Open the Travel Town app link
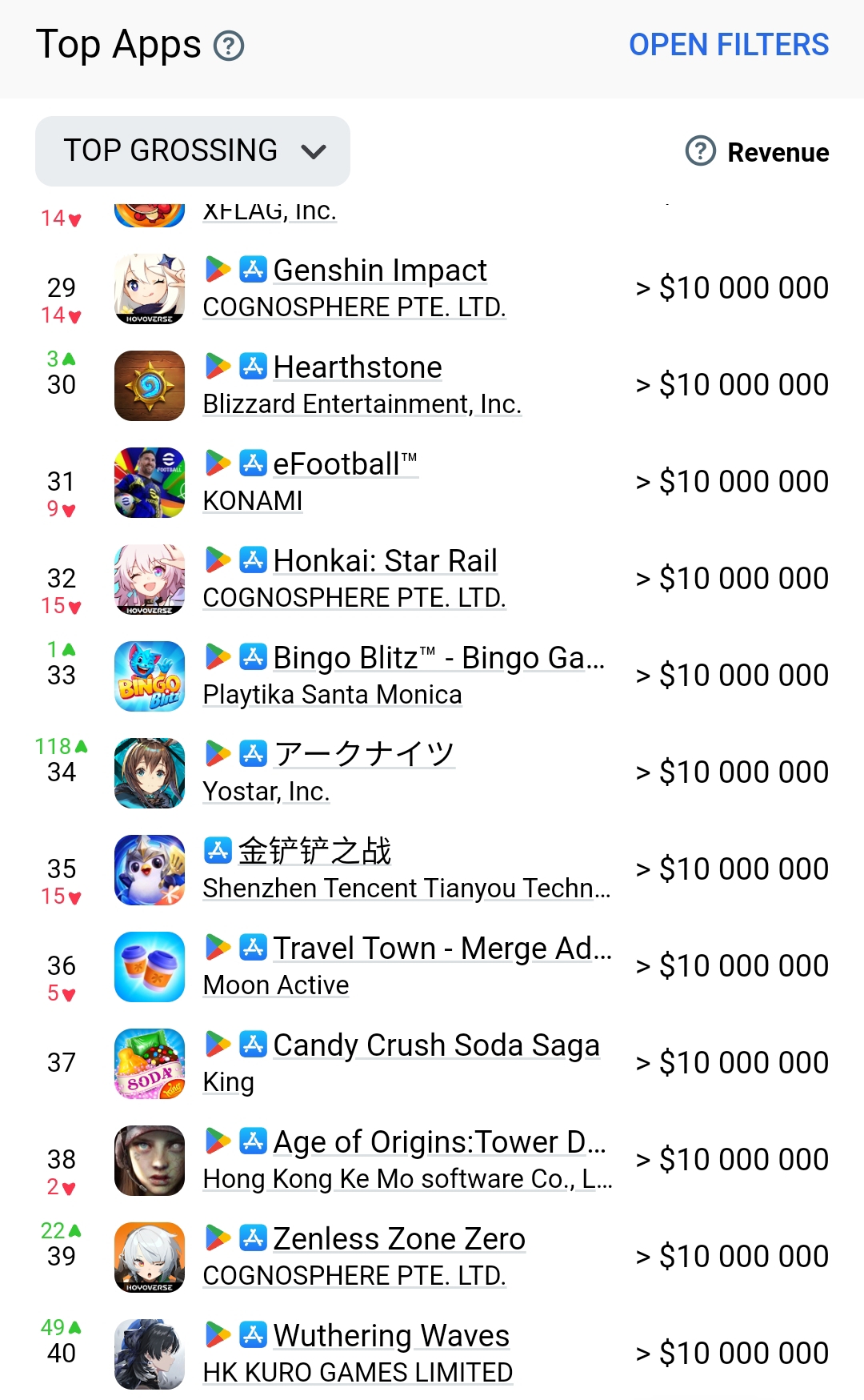Viewport: 864px width, 1400px height. coord(442,949)
